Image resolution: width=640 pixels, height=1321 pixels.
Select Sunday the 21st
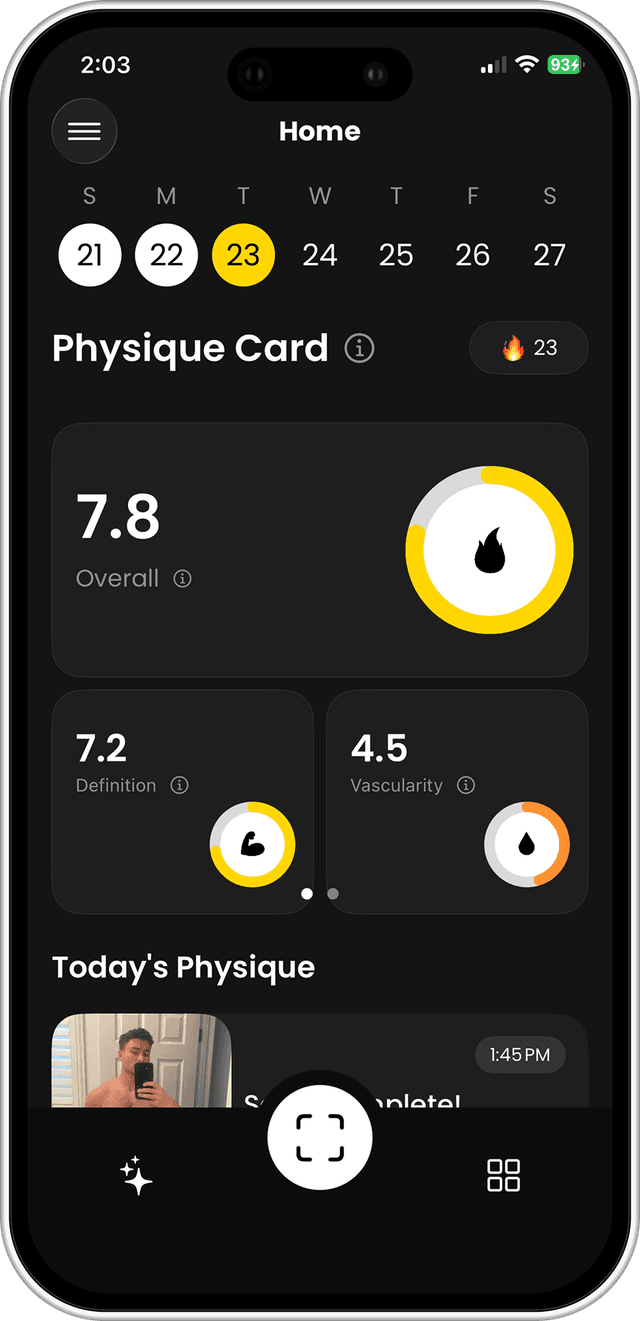pos(90,255)
